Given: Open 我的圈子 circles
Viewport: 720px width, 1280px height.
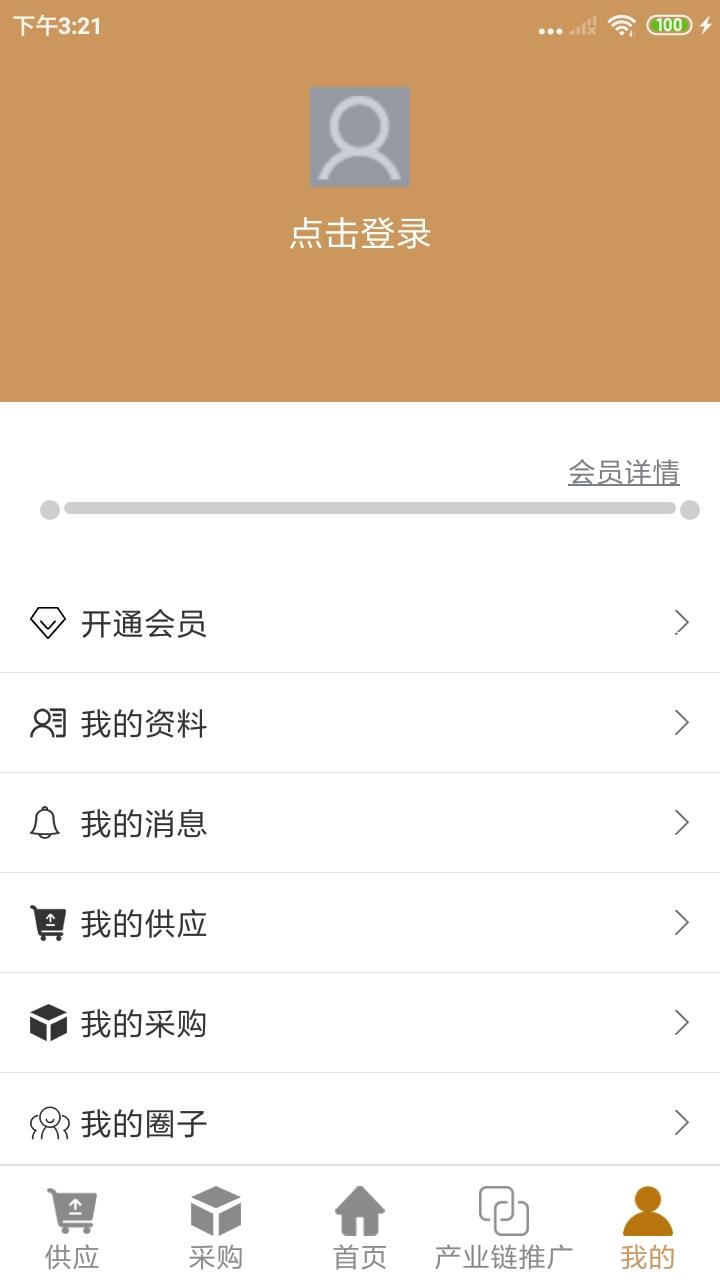Looking at the screenshot, I should pyautogui.click(x=360, y=1122).
